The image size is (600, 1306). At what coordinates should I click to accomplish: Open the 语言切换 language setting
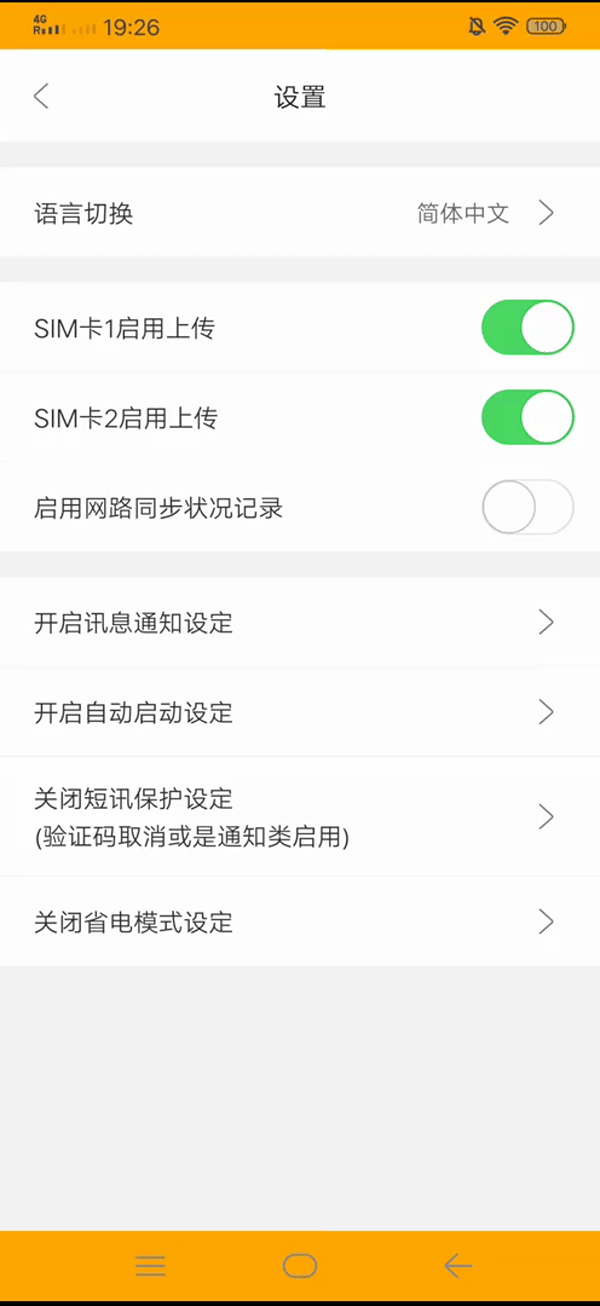pyautogui.click(x=300, y=213)
